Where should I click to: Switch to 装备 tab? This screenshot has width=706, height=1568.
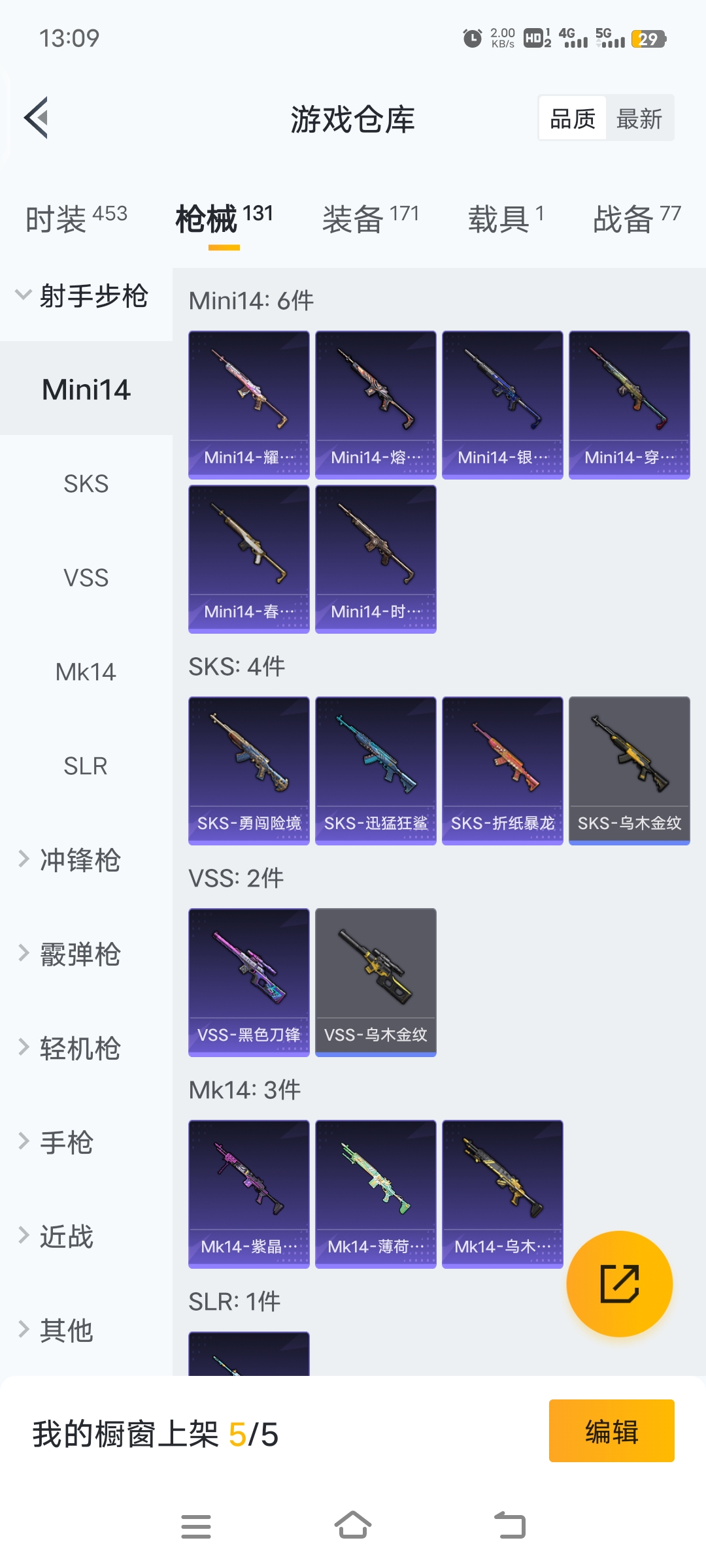tap(370, 218)
